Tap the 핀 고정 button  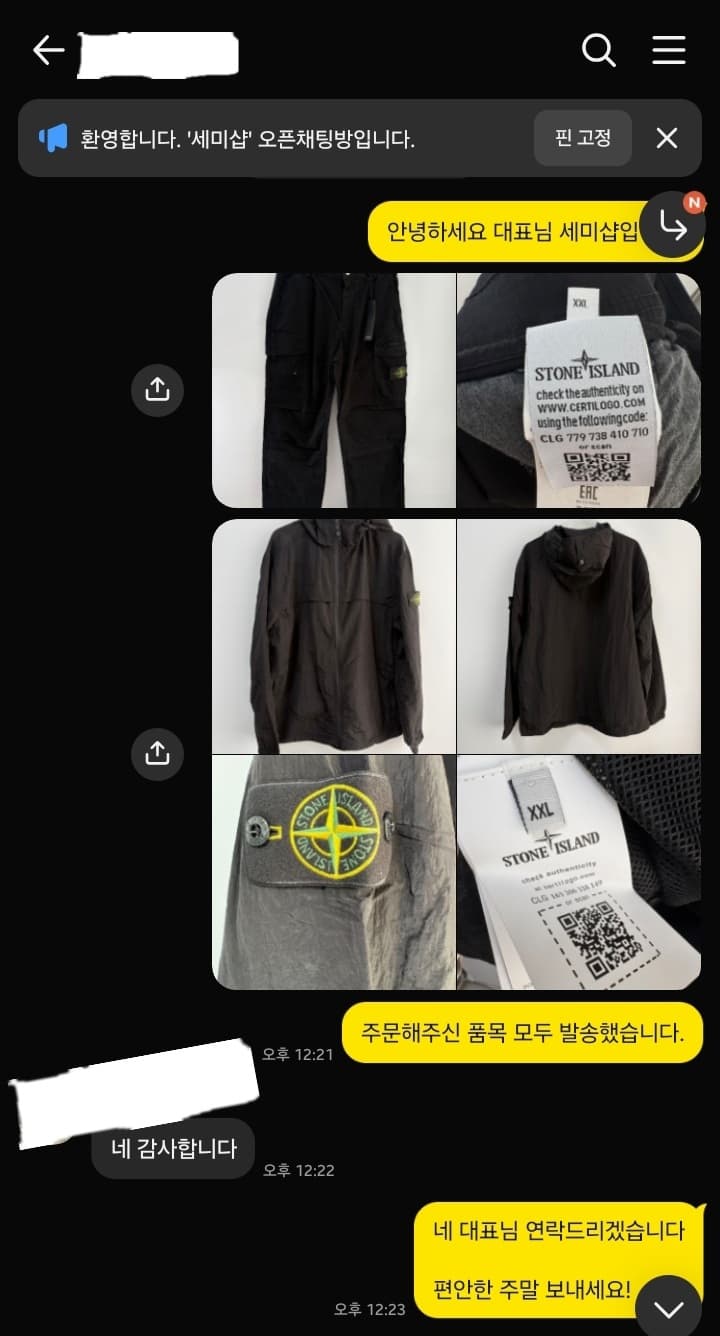pos(582,138)
